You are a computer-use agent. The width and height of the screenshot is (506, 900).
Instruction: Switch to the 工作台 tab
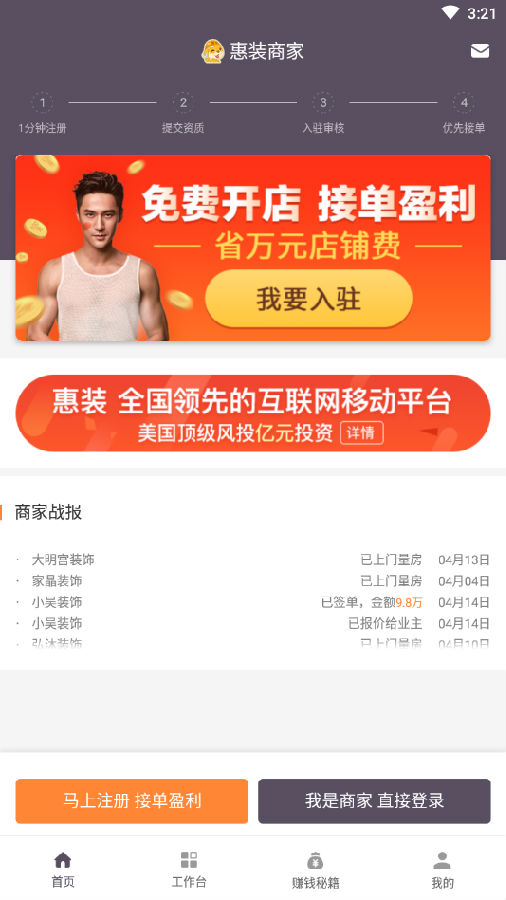pyautogui.click(x=189, y=869)
